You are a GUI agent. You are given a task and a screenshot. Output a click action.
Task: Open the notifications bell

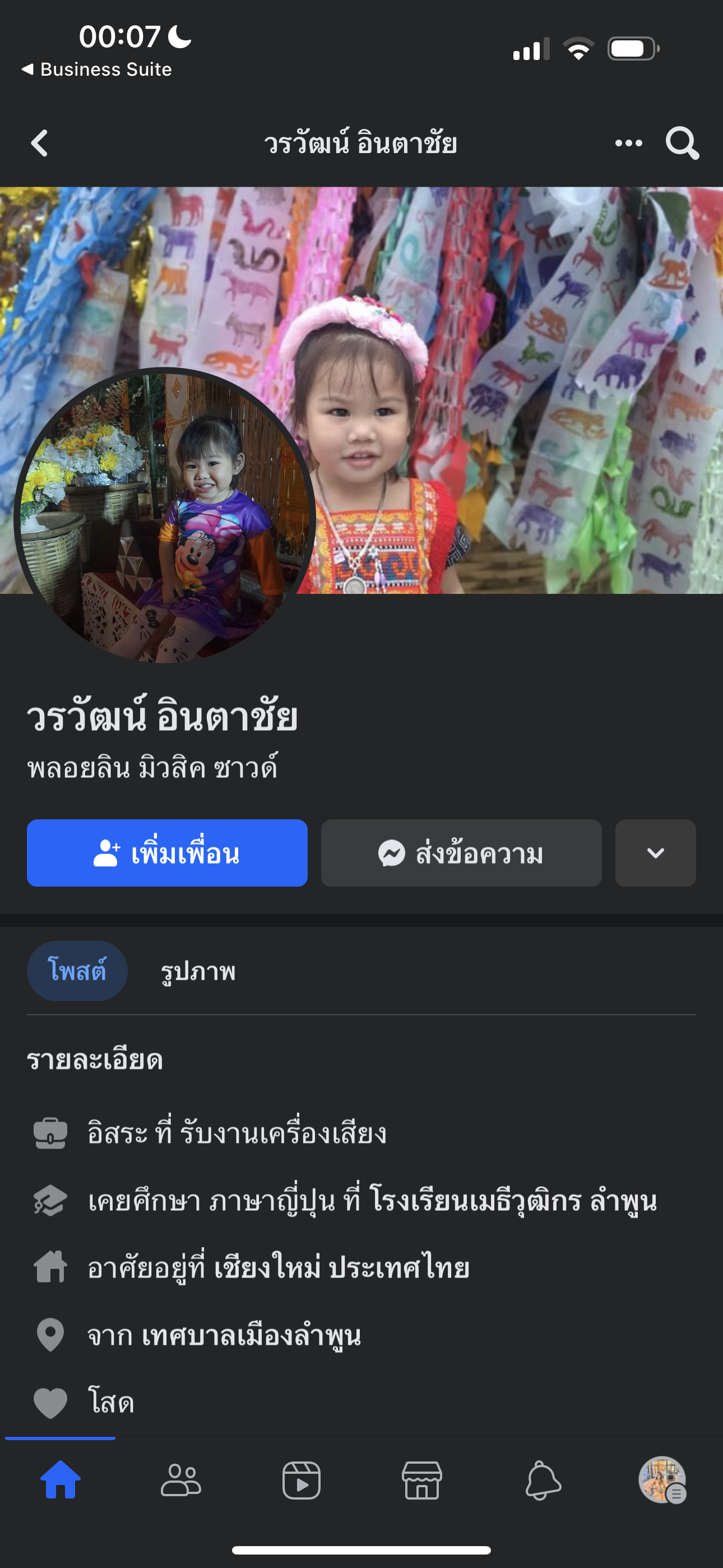543,1480
